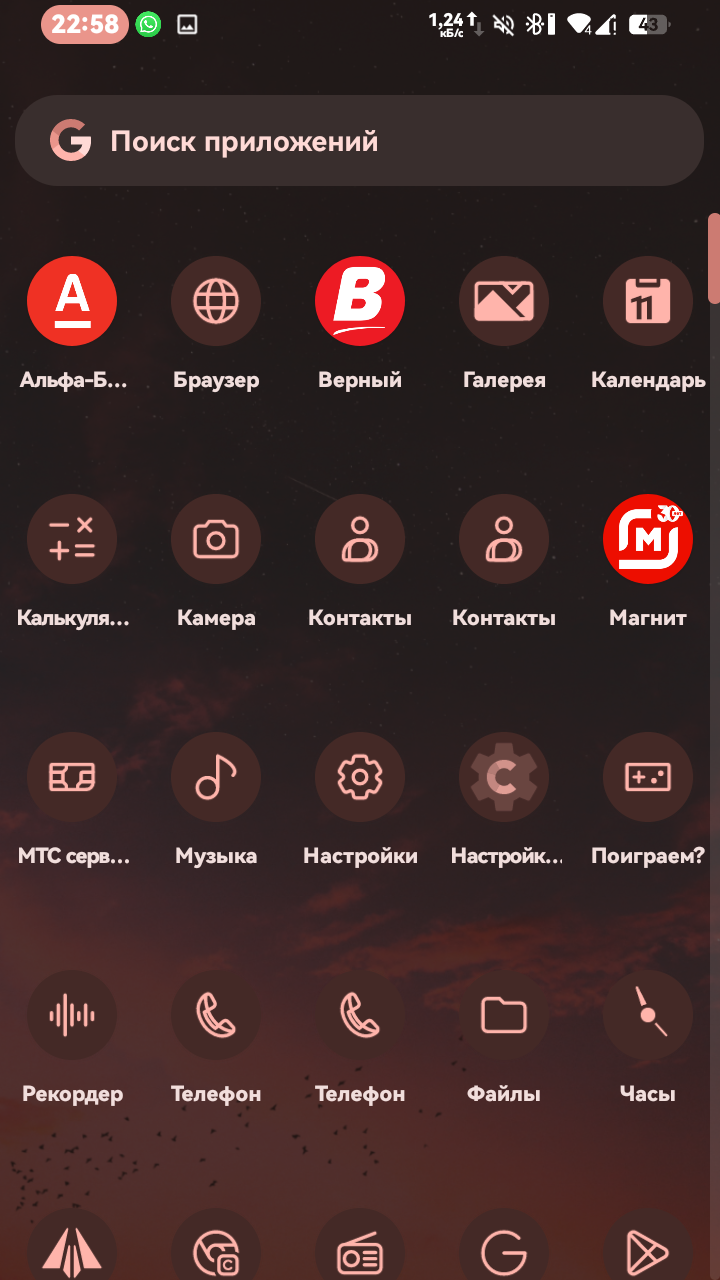Launch the Браузер app
Screen dimensions: 720x1280
(216, 301)
